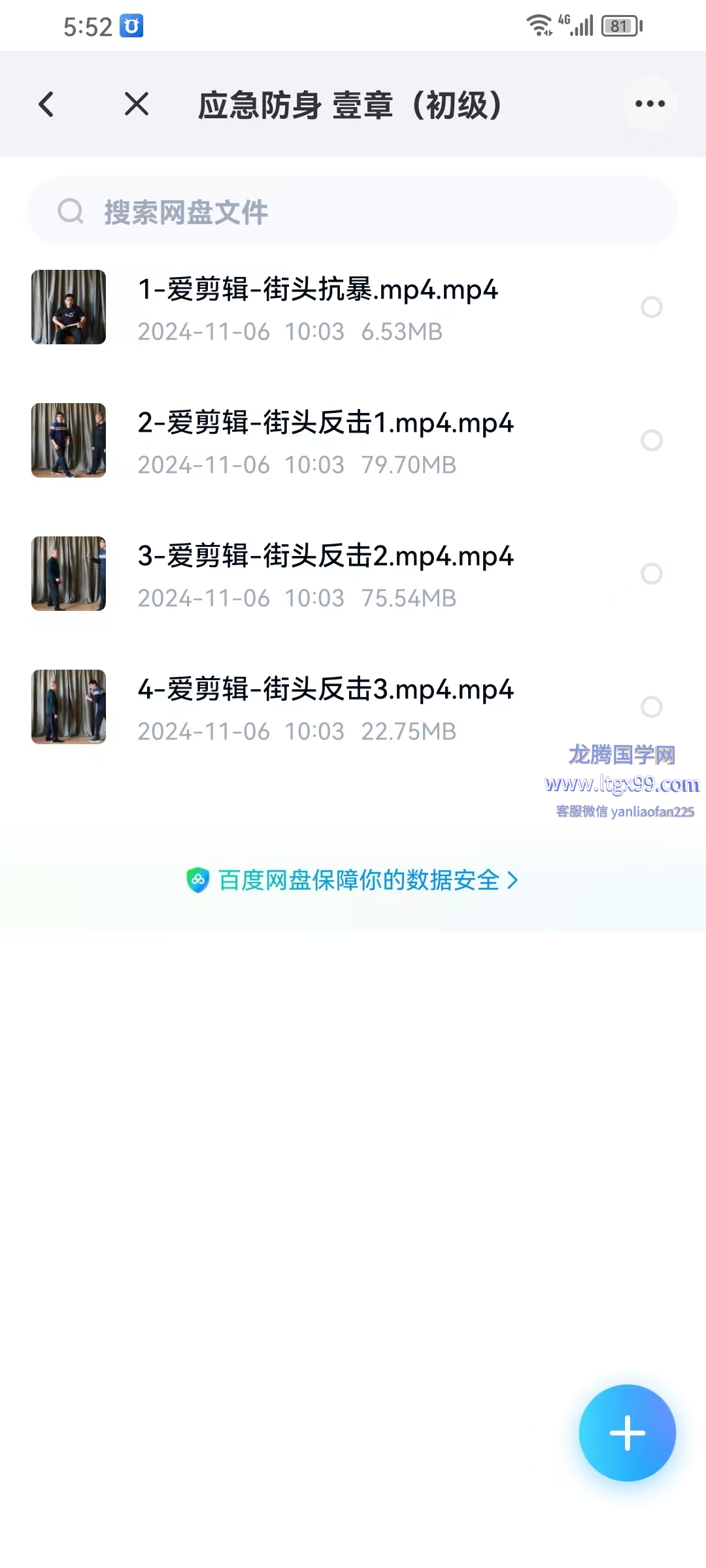Select the circle for 2-爱剪辑-街头反击1
Screen dimensions: 706x1568
651,440
